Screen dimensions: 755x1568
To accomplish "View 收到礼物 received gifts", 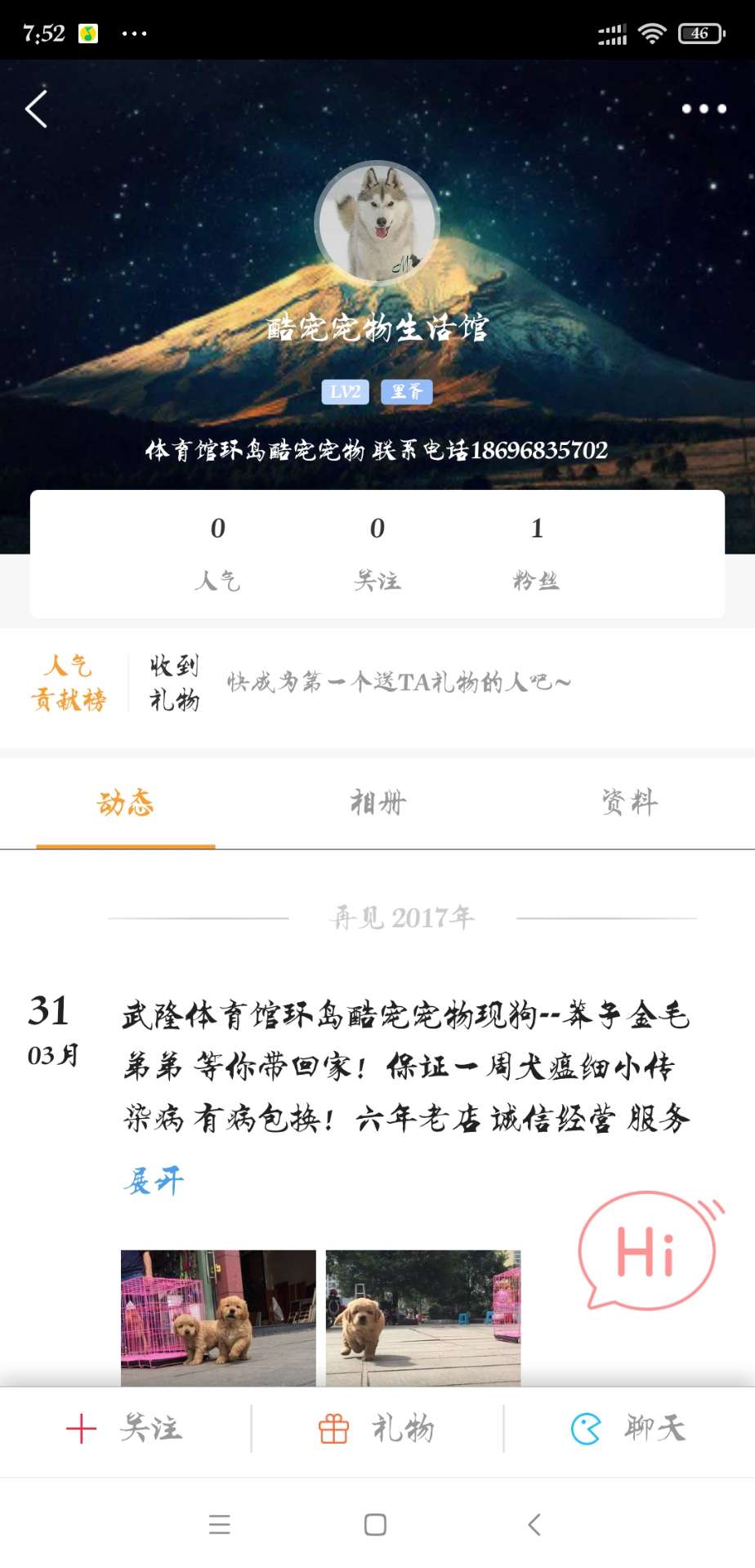I will point(174,683).
